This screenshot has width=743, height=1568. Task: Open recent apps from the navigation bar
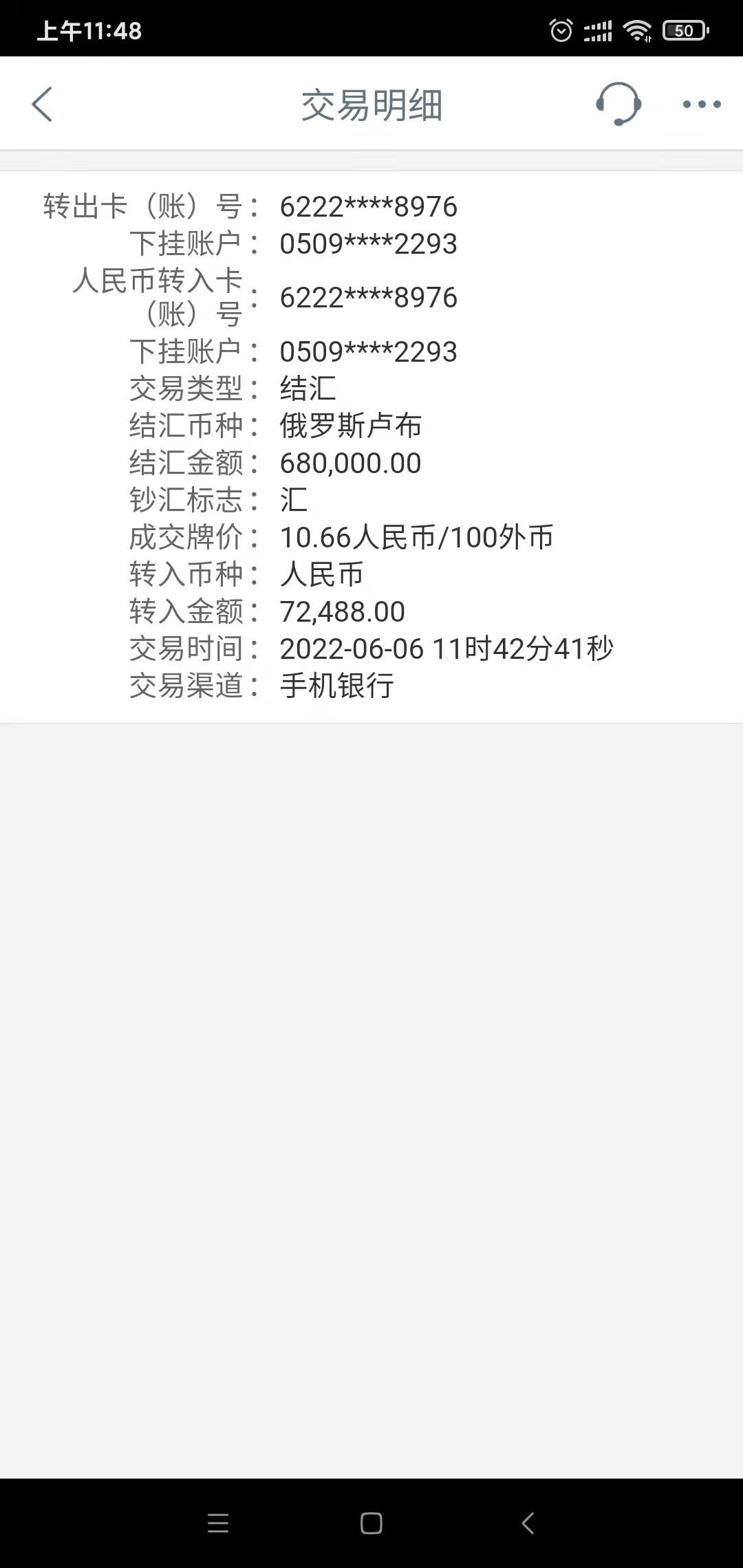coord(218,1523)
